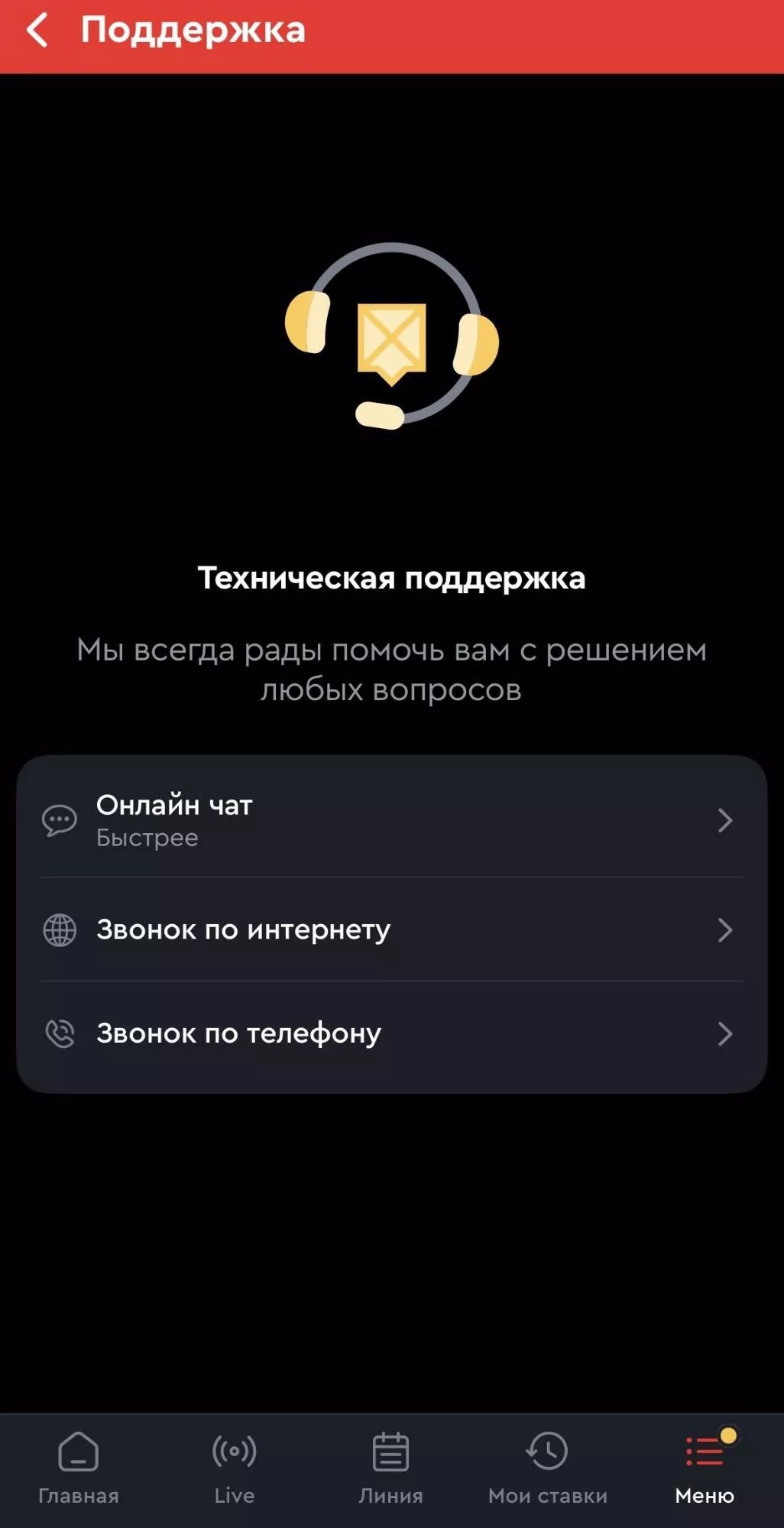Screen dimensions: 784x1528
Task: Select the Live broadcast icon in bottom bar
Action: pyautogui.click(x=235, y=1452)
